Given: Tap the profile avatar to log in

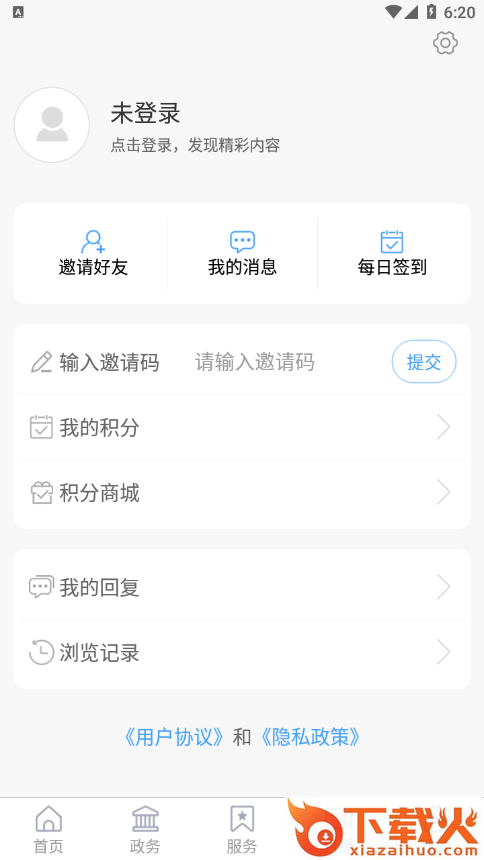Looking at the screenshot, I should tap(52, 125).
